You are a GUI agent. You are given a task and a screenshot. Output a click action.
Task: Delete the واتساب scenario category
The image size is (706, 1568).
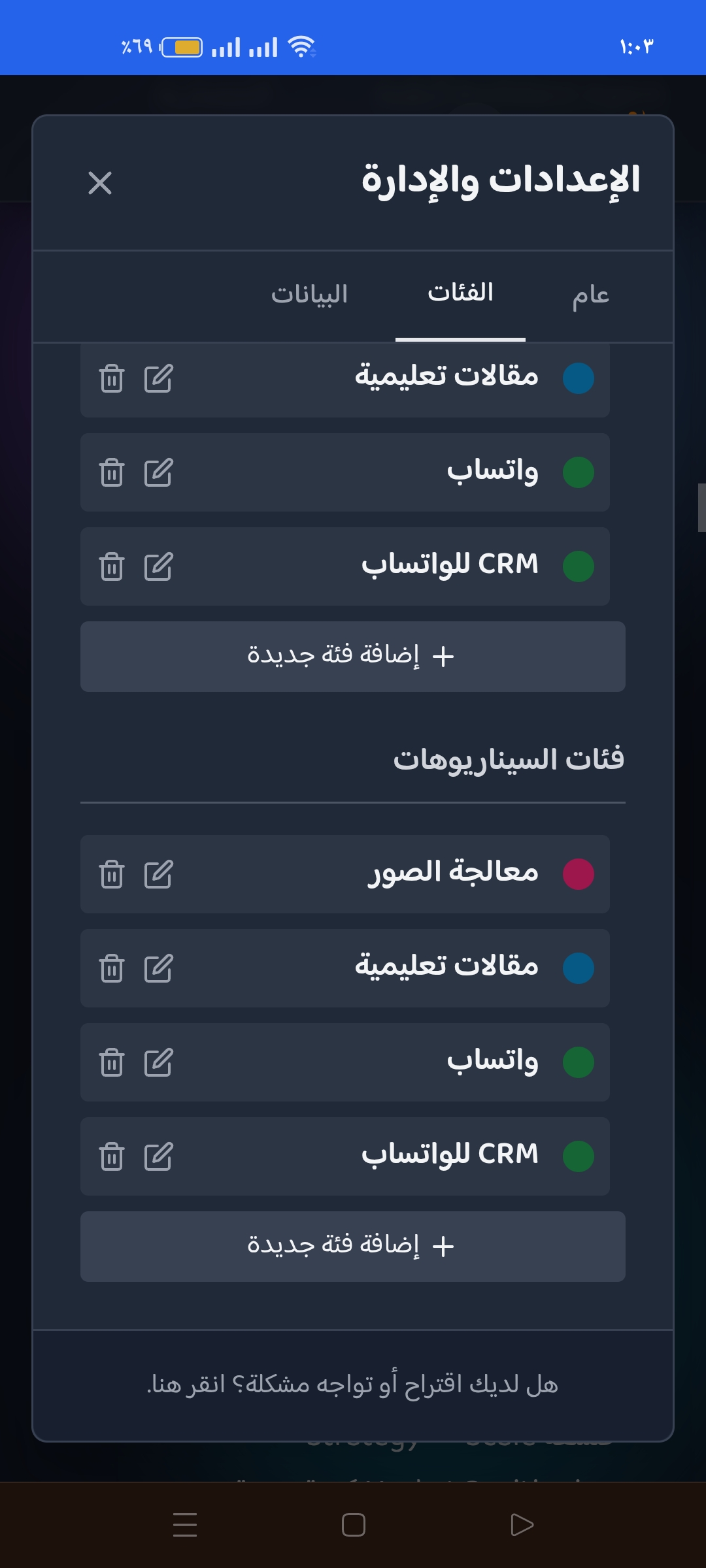112,1062
